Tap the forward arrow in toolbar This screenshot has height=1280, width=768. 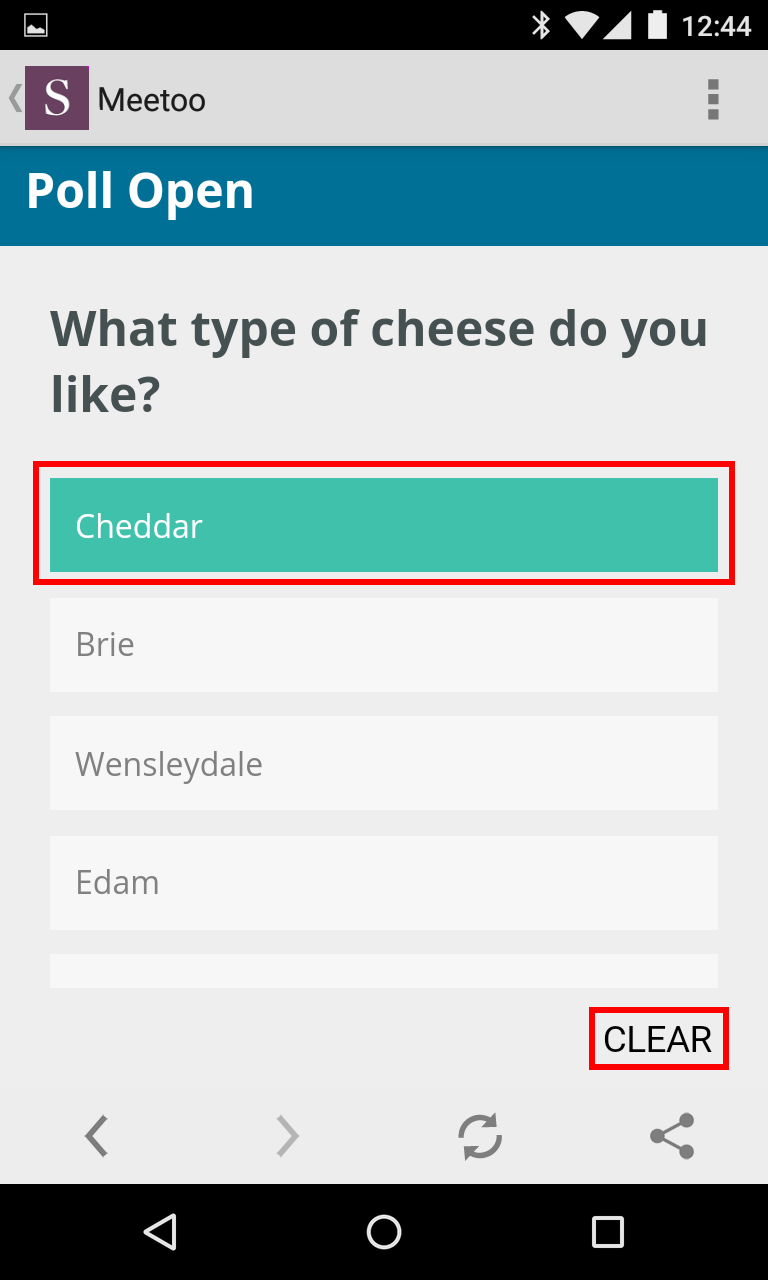(x=288, y=1136)
